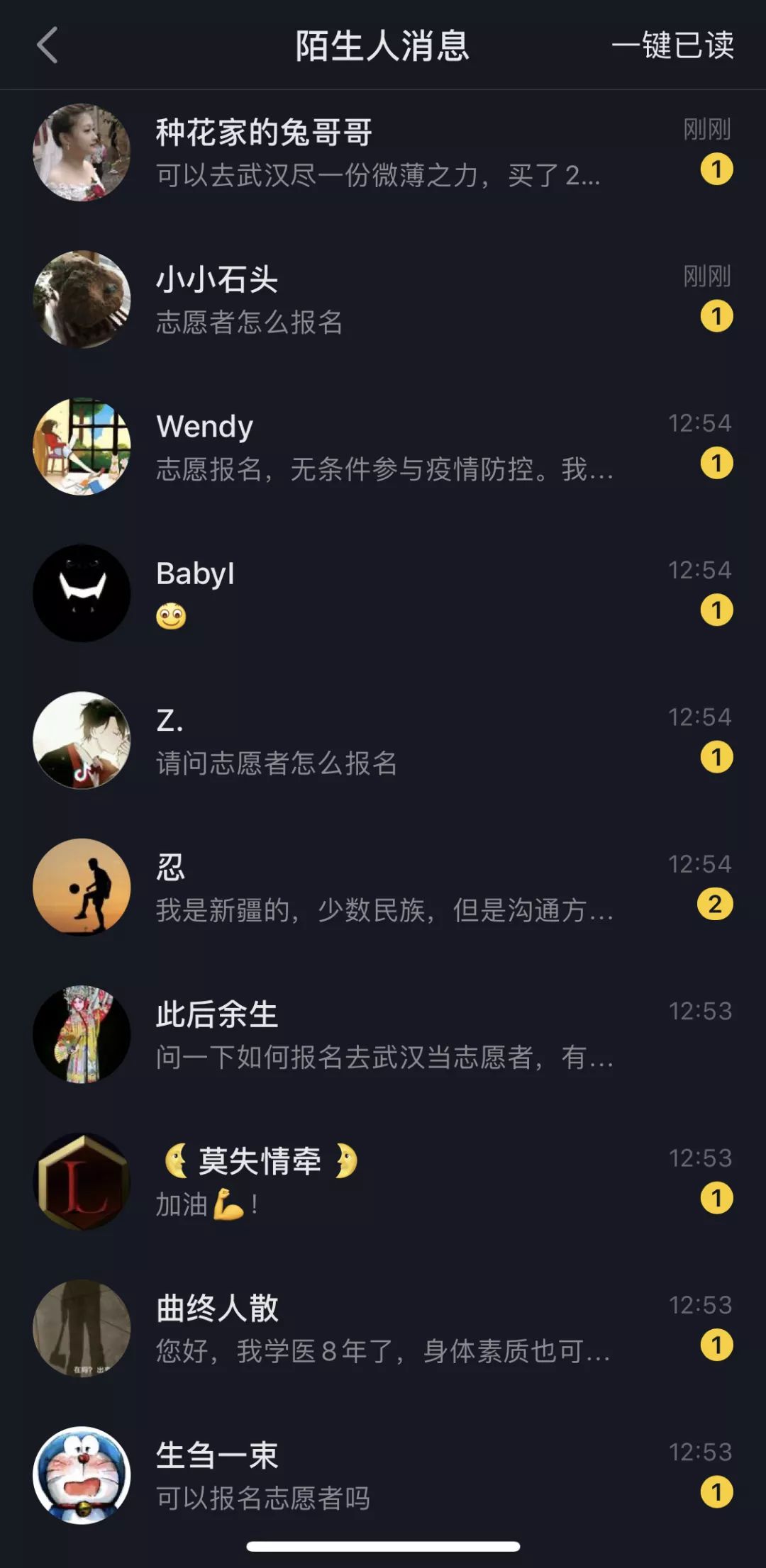Open the chat with Babyl
The height and width of the screenshot is (1568, 766).
(383, 593)
